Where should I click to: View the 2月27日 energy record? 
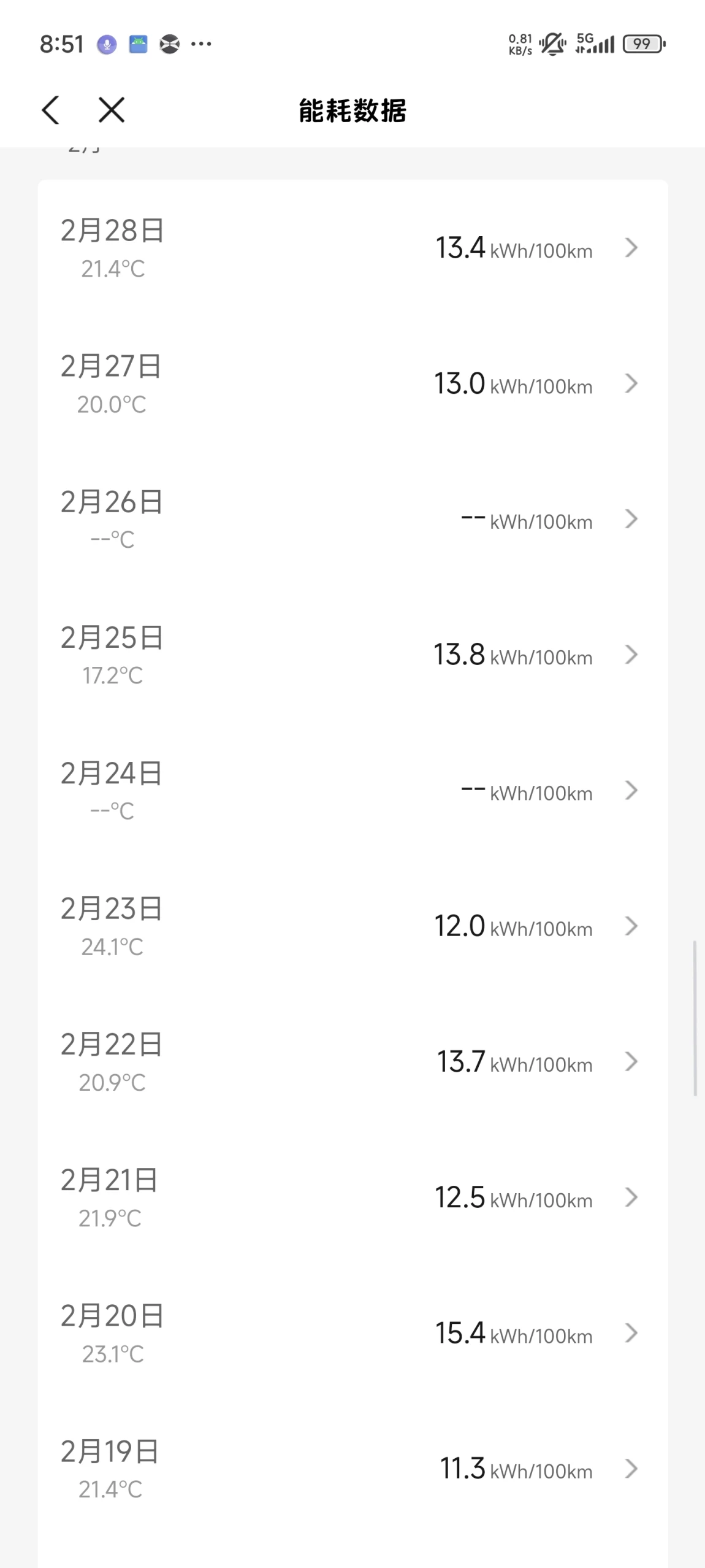[352, 384]
